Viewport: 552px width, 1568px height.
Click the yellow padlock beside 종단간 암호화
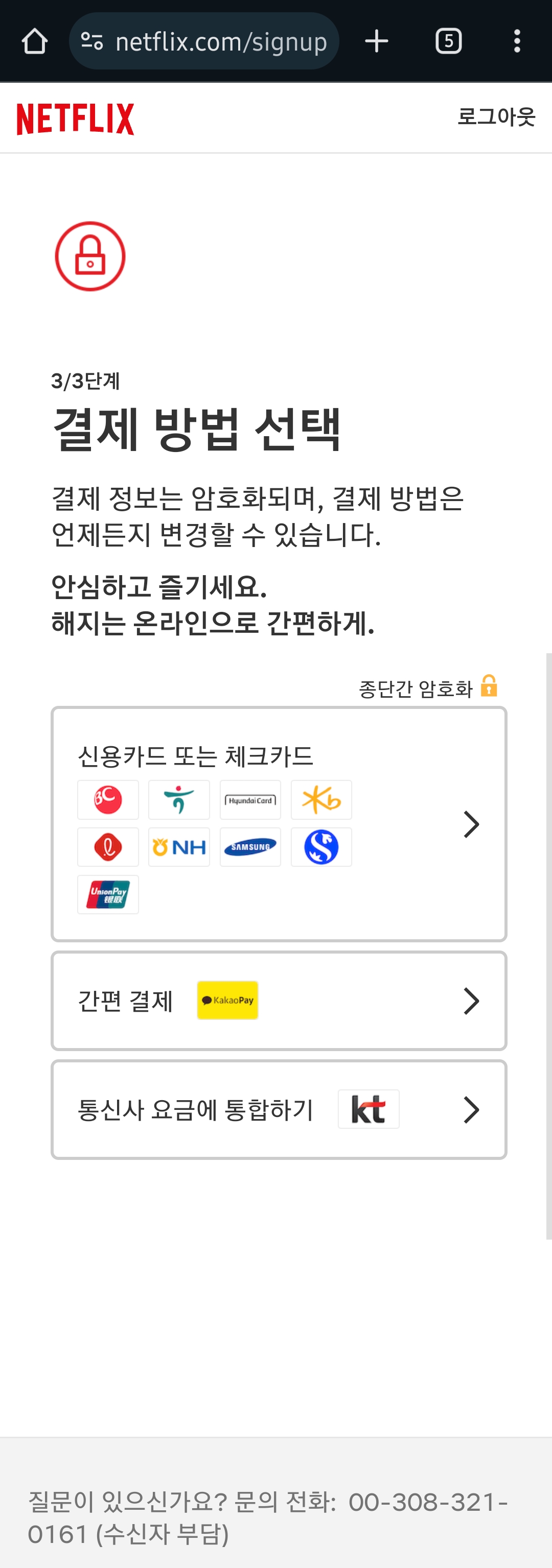[489, 686]
